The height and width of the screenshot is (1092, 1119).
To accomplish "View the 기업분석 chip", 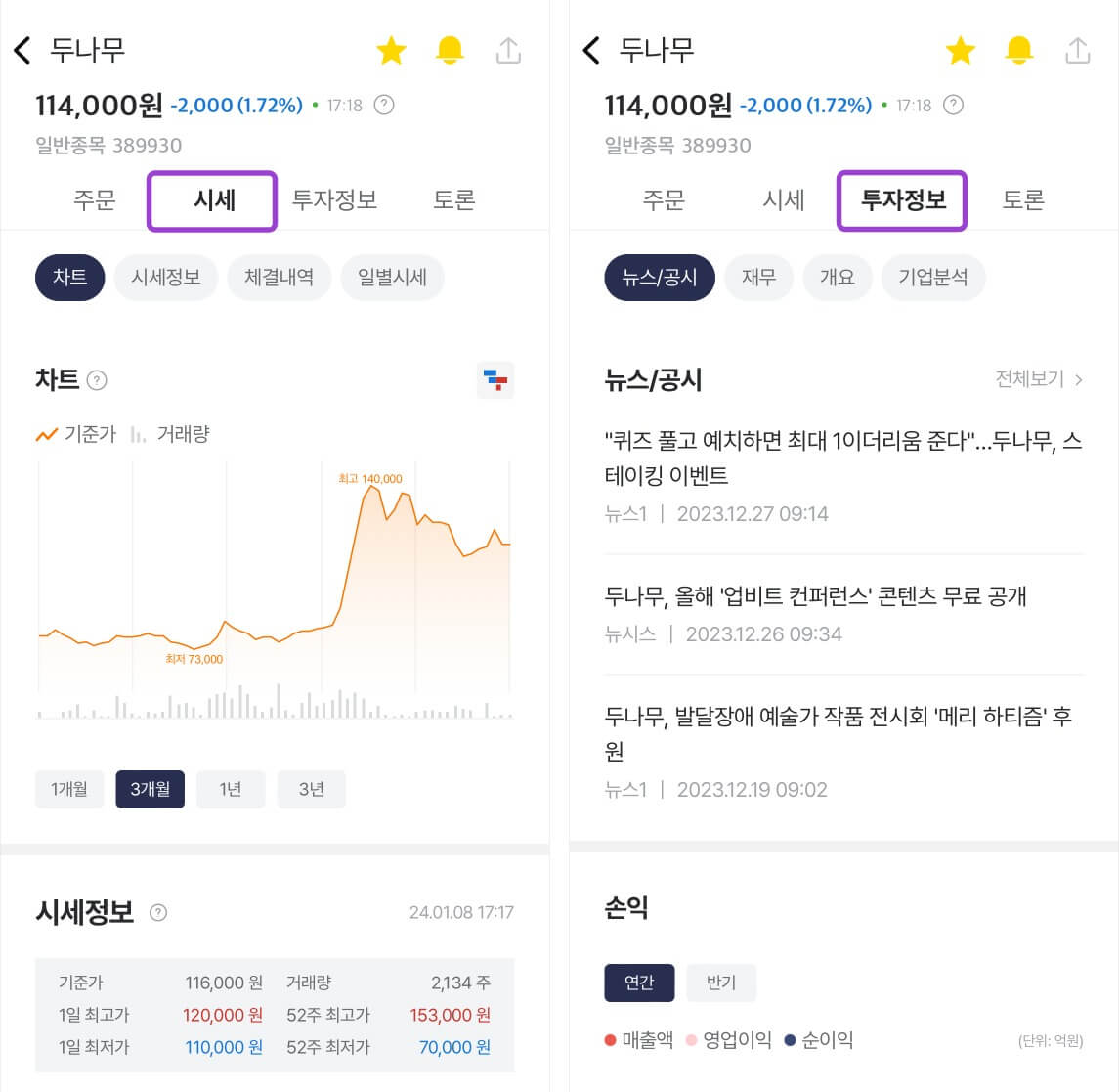I will pos(932,277).
